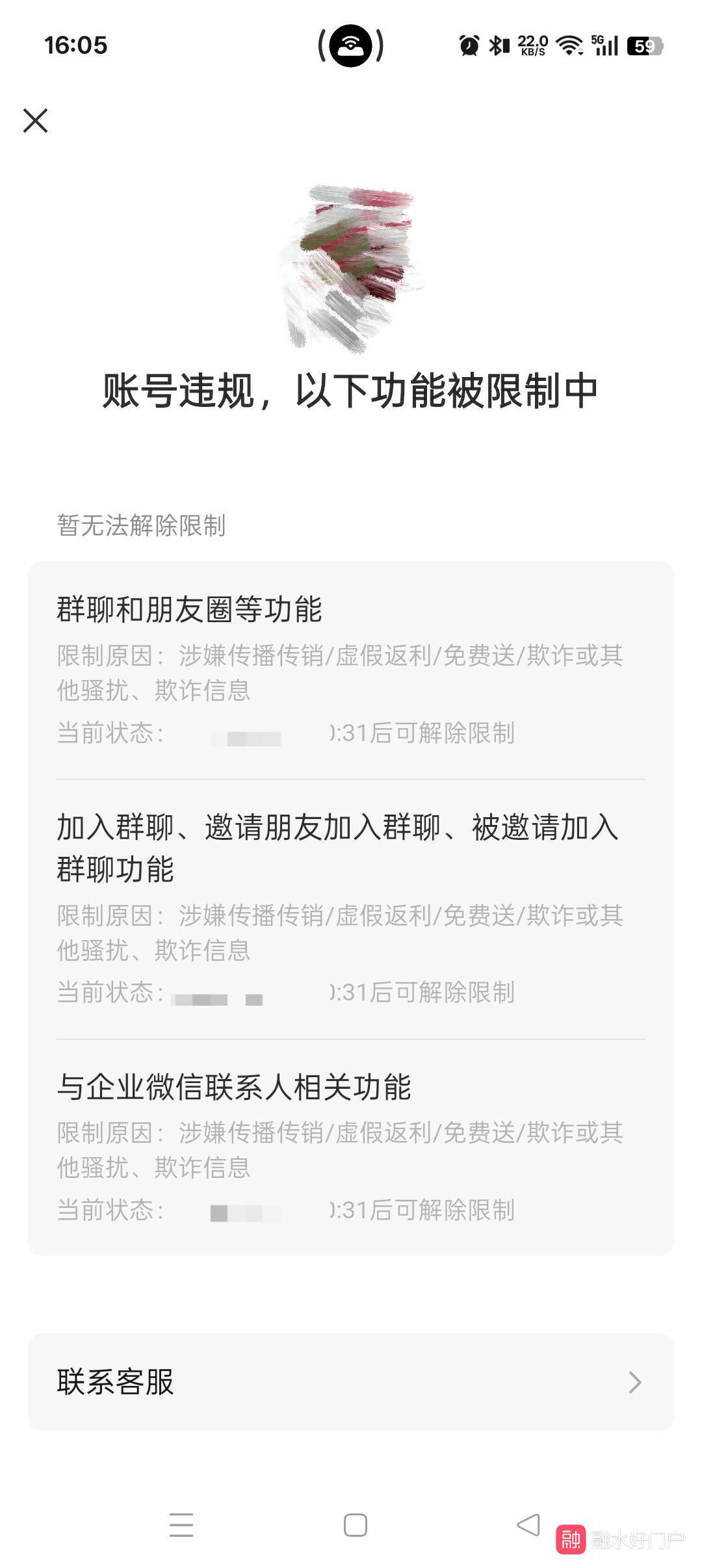Go to the home screen
The image size is (702, 1568).
[355, 1524]
